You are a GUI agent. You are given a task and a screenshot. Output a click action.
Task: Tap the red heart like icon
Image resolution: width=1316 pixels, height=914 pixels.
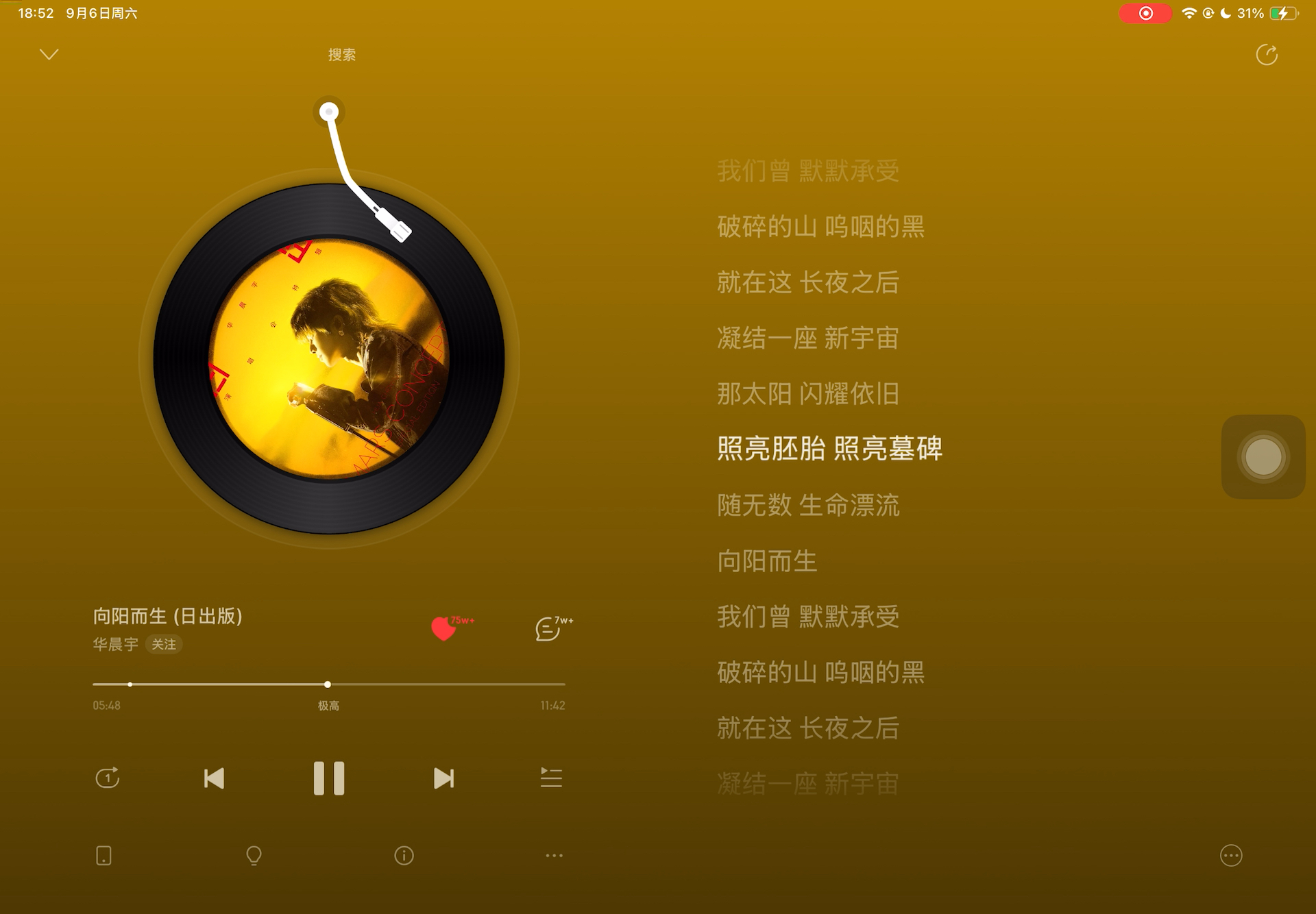click(444, 628)
